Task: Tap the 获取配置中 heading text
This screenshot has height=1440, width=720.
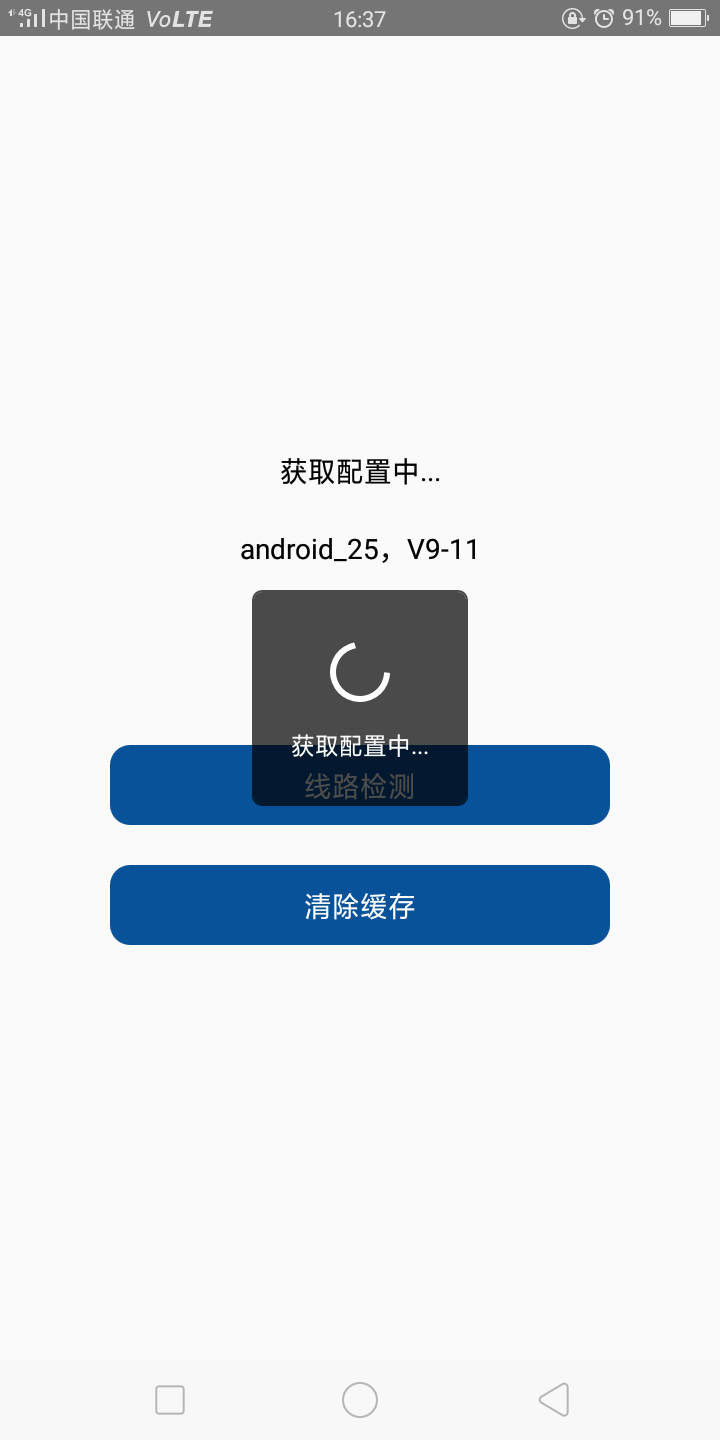Action: click(x=360, y=470)
